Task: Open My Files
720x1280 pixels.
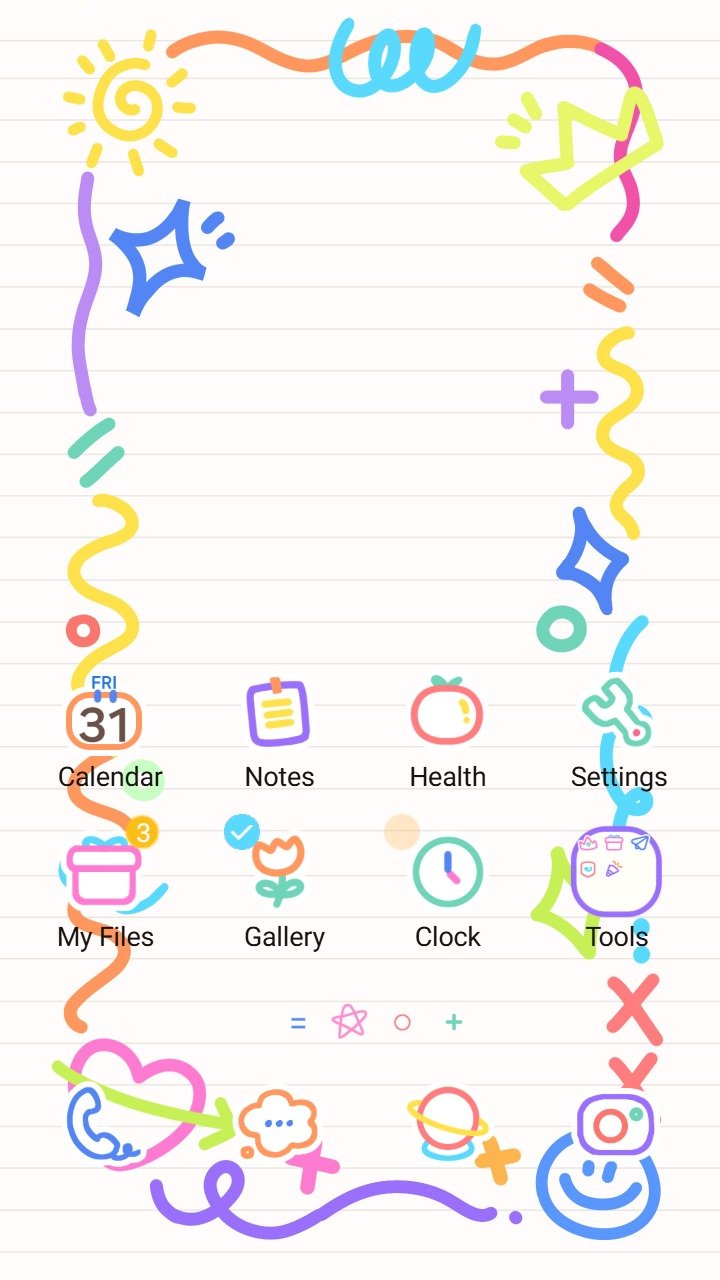Action: pyautogui.click(x=104, y=874)
